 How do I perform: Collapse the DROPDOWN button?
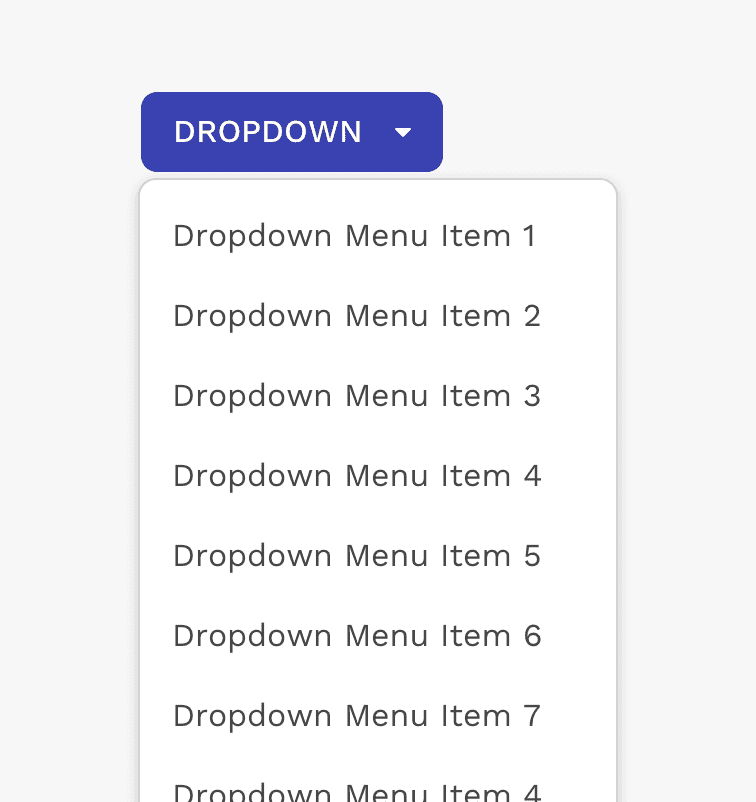coord(291,132)
